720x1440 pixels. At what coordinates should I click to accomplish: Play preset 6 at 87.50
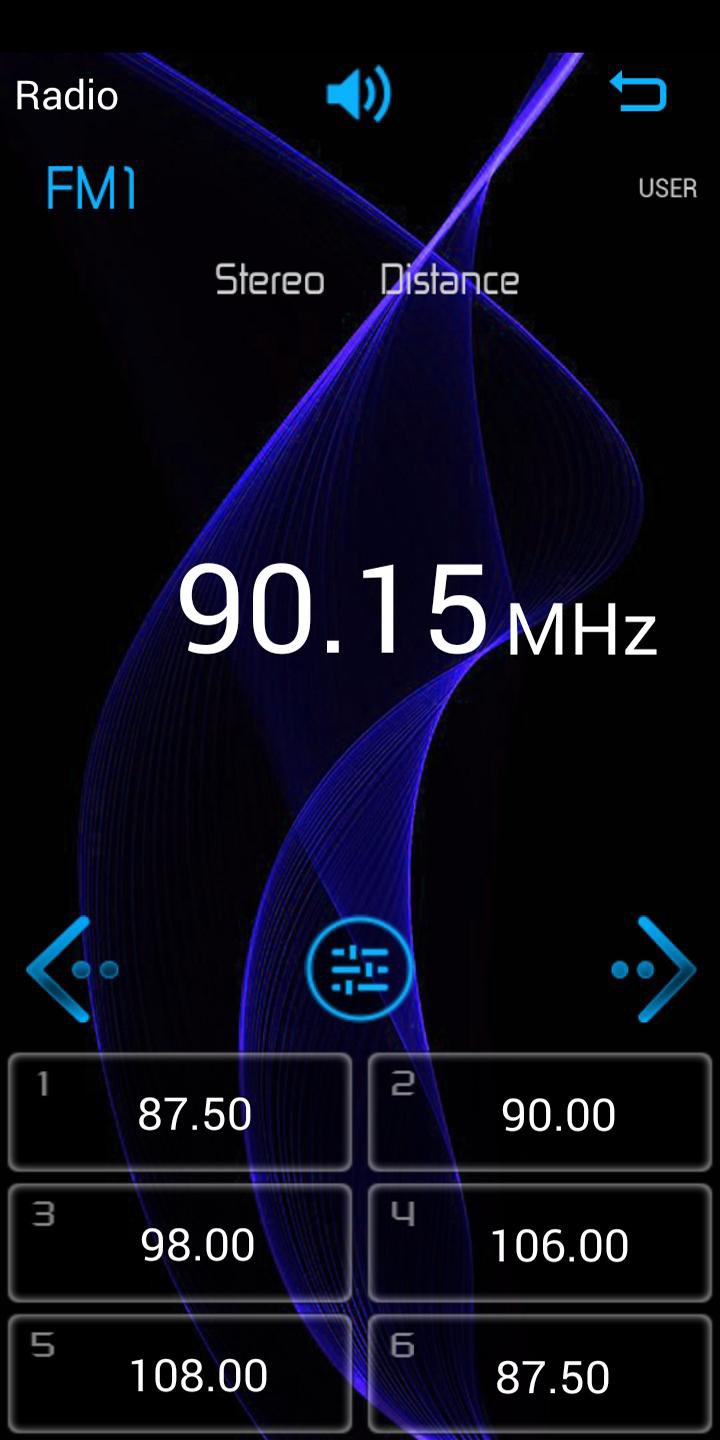540,1374
